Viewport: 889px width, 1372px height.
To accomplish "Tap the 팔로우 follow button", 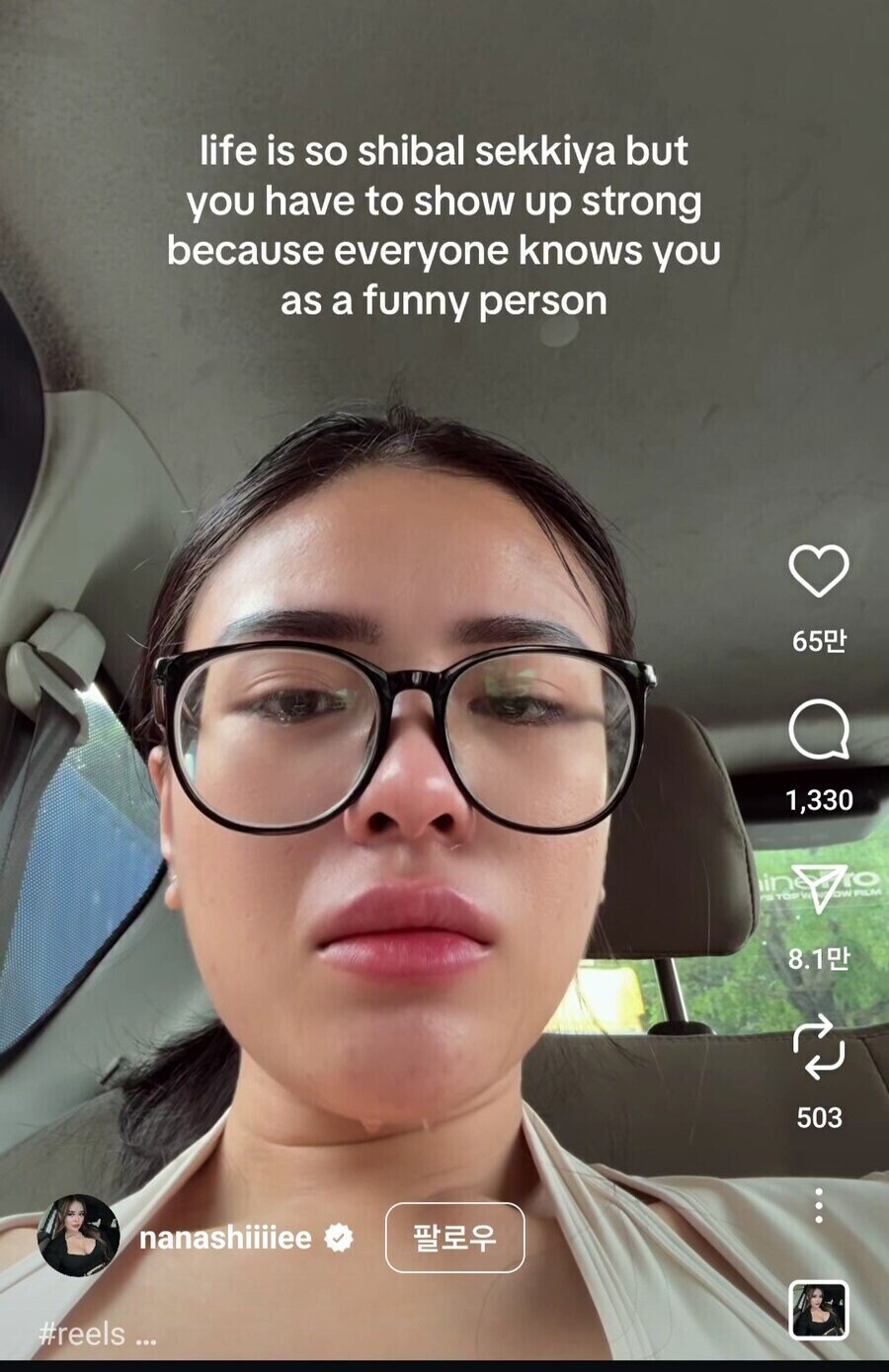I will point(454,1237).
